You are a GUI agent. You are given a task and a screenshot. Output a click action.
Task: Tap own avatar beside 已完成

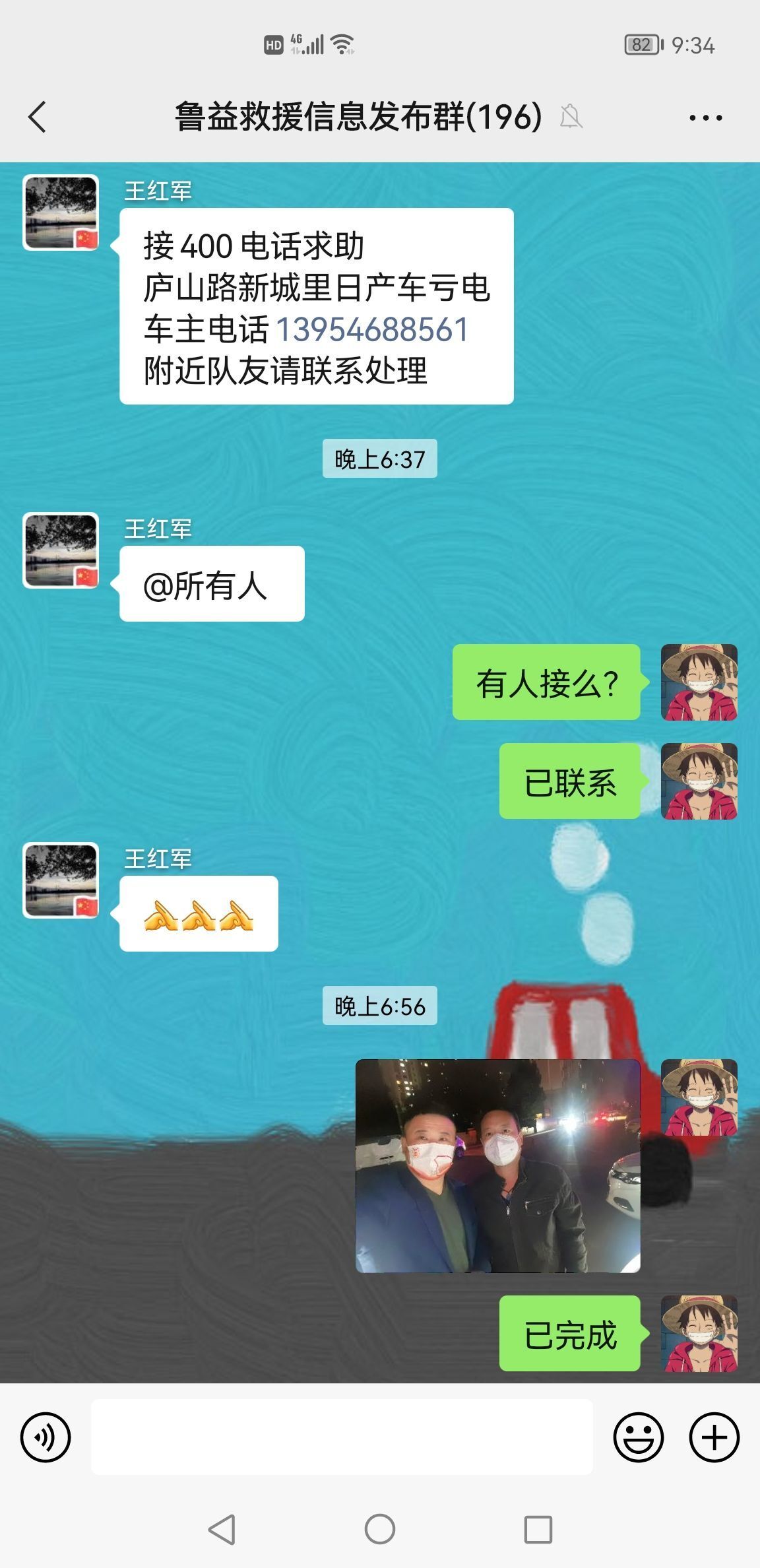699,1333
